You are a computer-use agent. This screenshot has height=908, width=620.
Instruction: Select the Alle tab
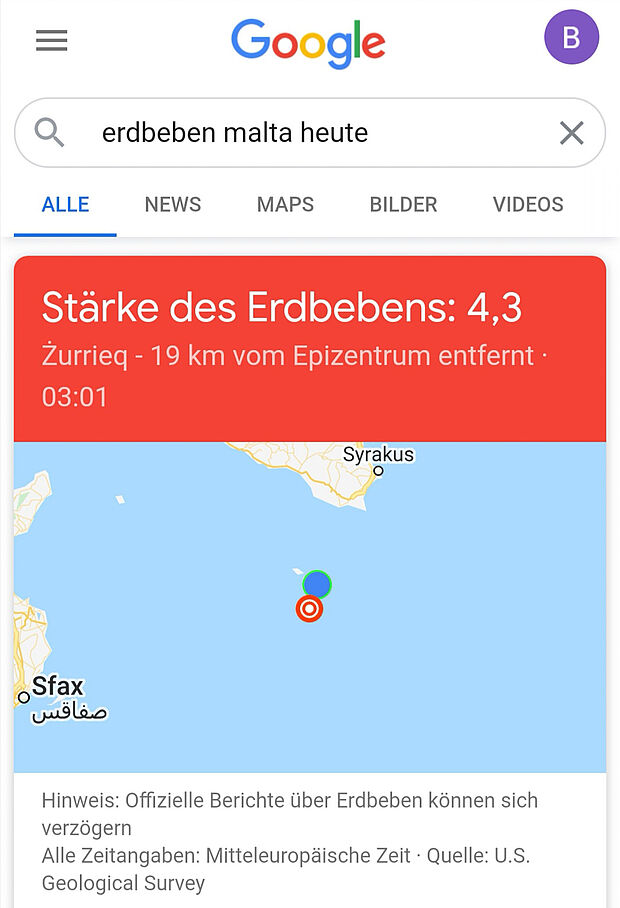(65, 205)
